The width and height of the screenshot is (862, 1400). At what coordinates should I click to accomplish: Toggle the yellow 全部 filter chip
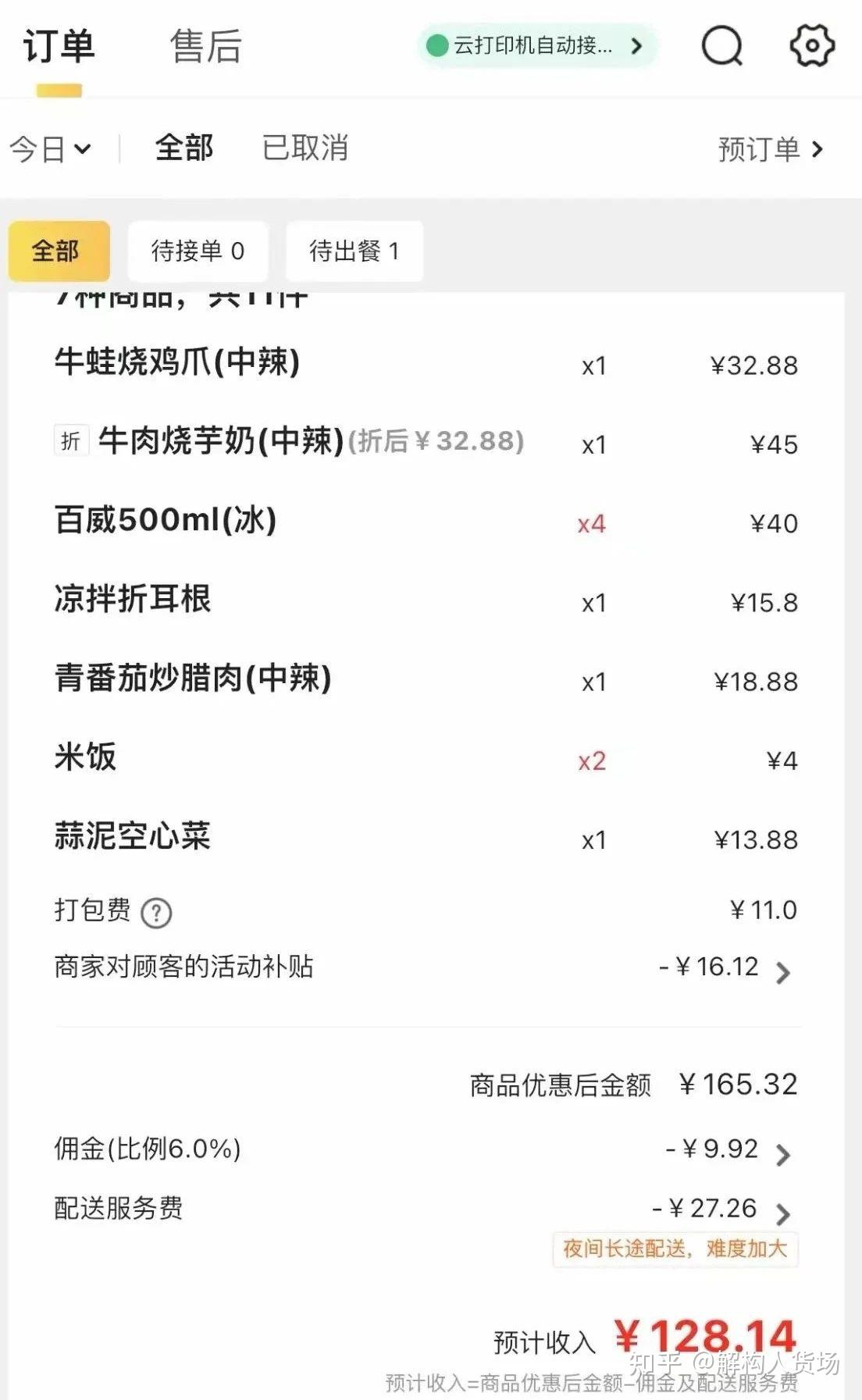pyautogui.click(x=58, y=251)
